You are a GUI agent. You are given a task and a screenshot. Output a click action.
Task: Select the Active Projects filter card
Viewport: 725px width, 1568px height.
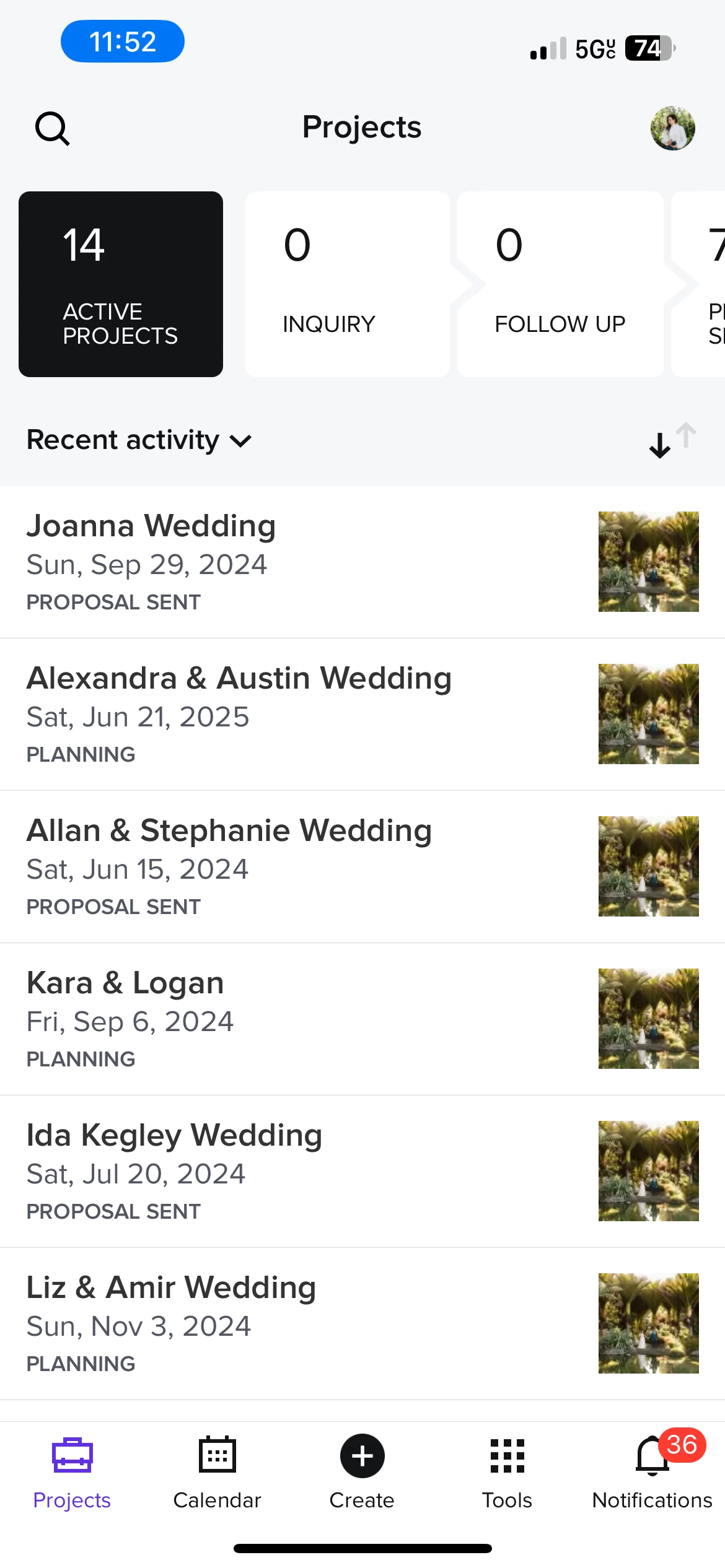pyautogui.click(x=121, y=284)
